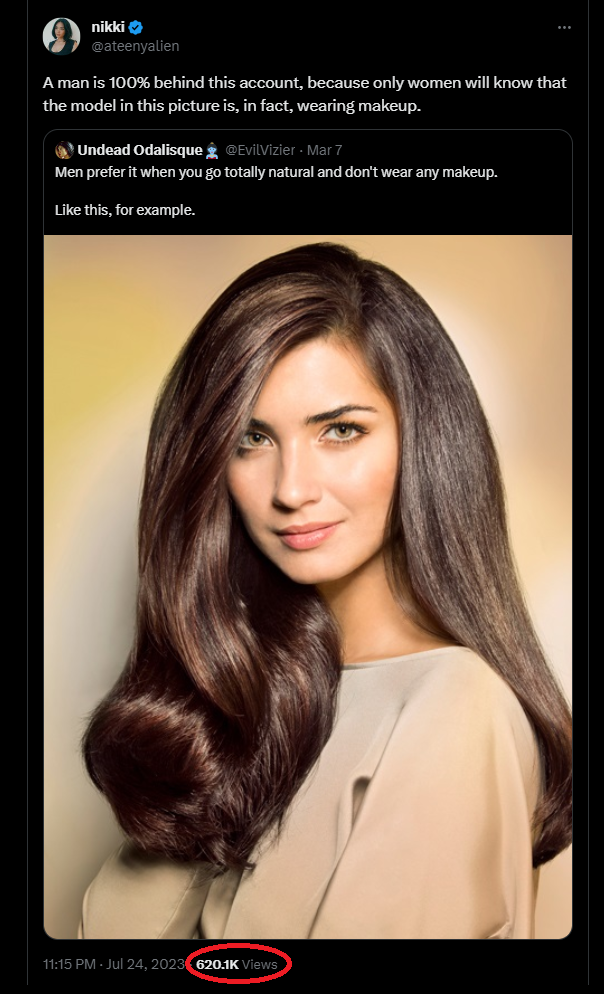This screenshot has width=604, height=994.
Task: View the 620.1K Views analytics
Action: [x=237, y=964]
